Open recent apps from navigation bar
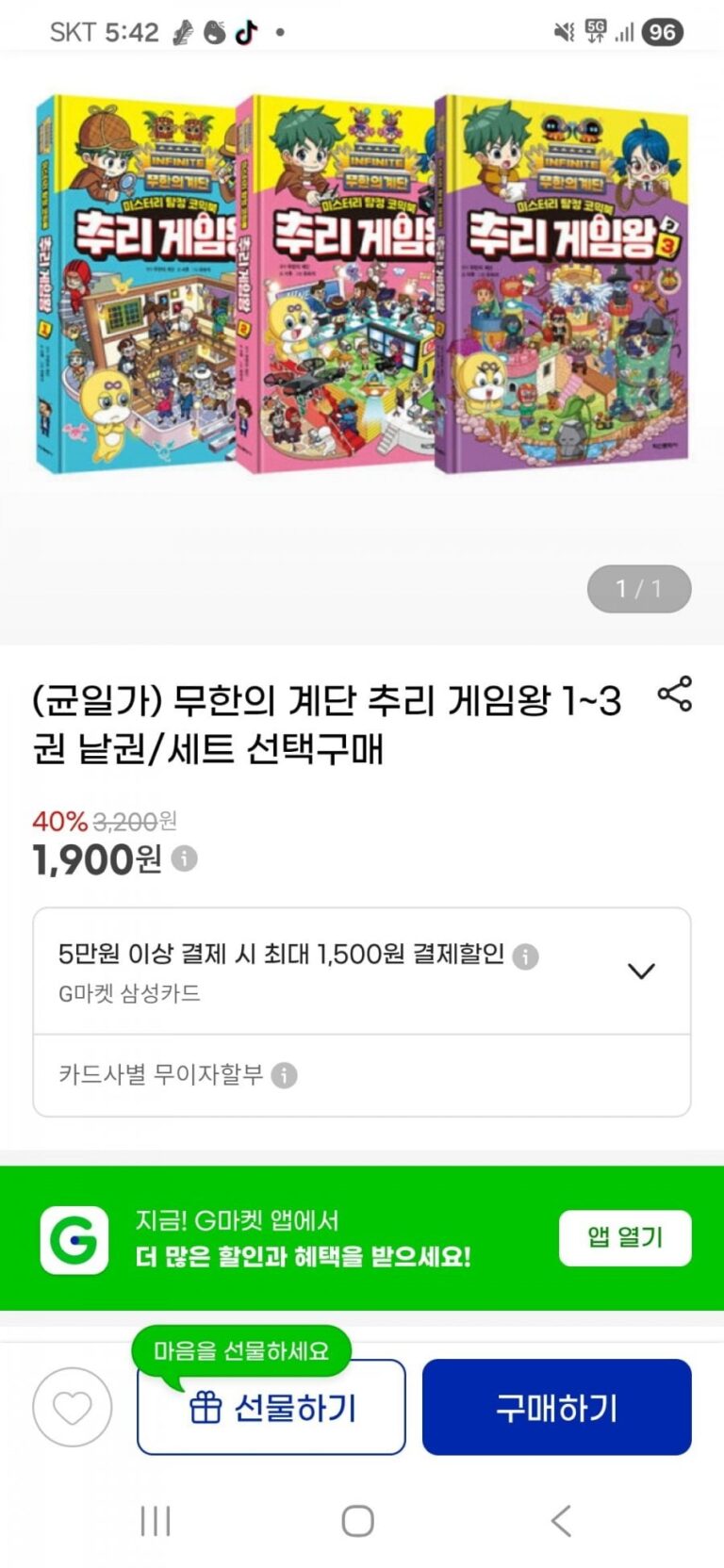The image size is (724, 1568). pos(156,1521)
